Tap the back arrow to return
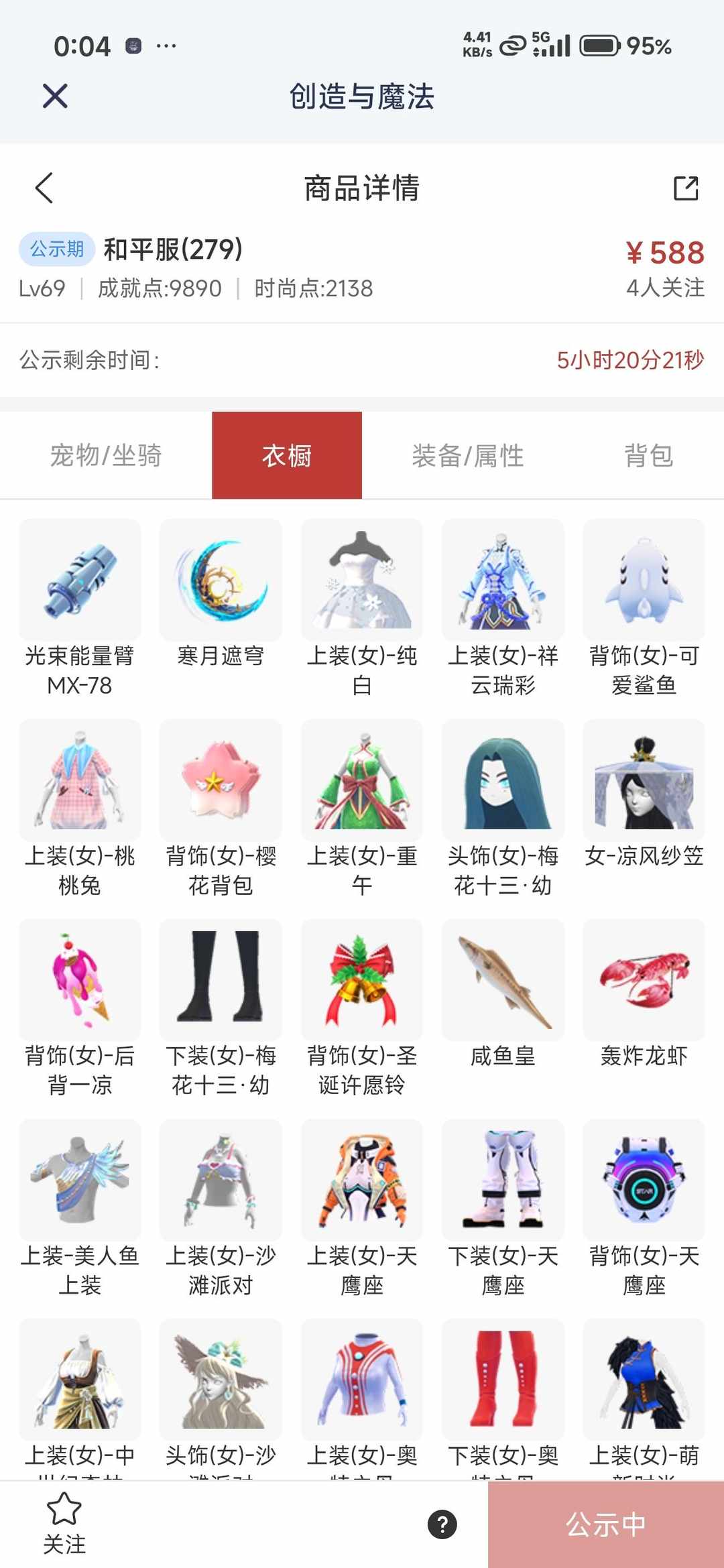Image resolution: width=724 pixels, height=1568 pixels. tap(45, 188)
